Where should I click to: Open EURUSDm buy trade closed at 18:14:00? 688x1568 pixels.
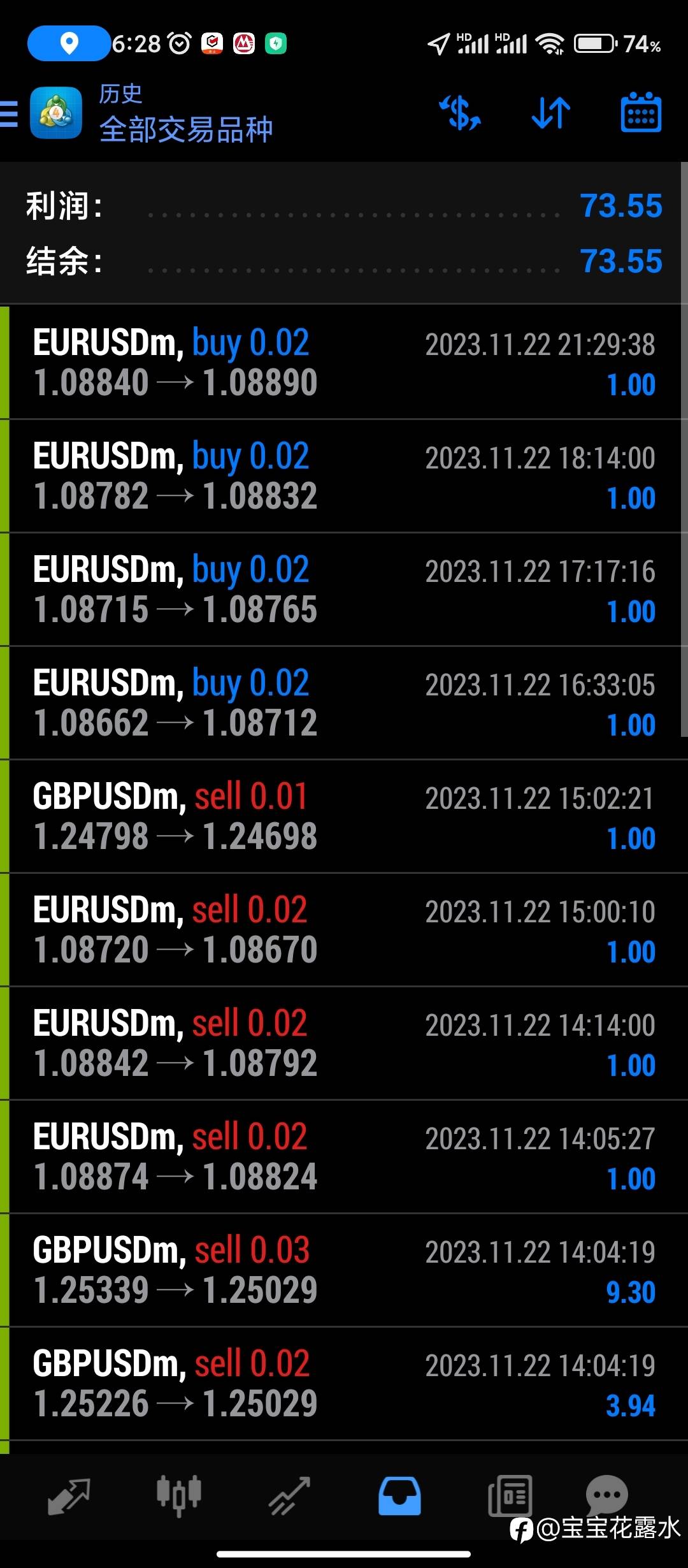[x=344, y=475]
